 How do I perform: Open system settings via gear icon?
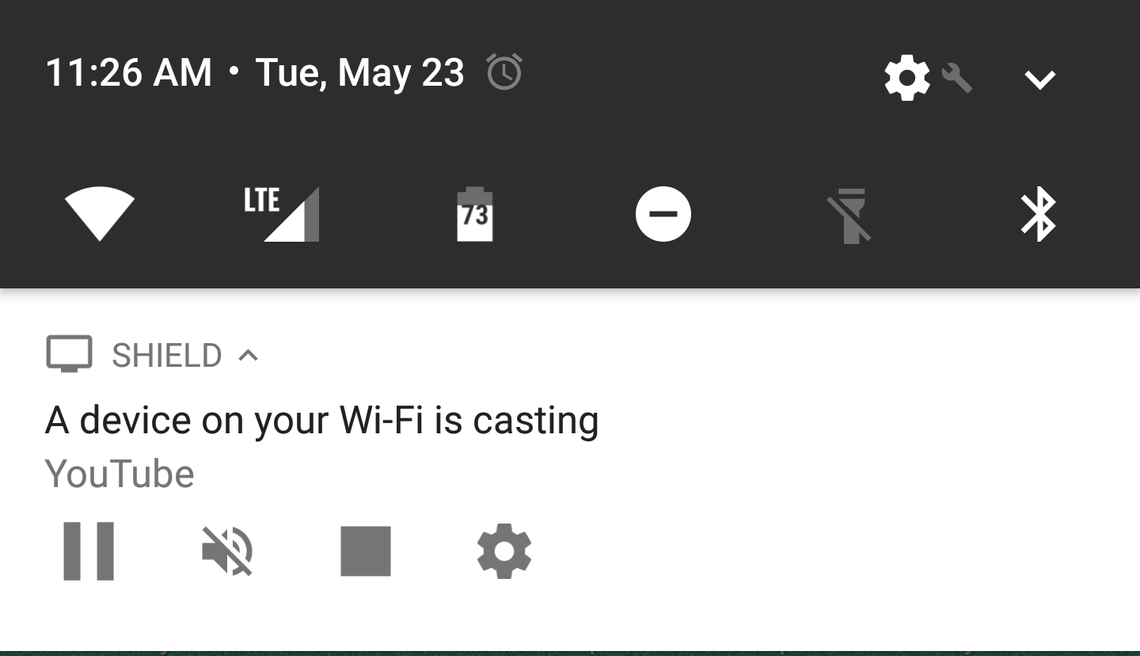click(908, 78)
